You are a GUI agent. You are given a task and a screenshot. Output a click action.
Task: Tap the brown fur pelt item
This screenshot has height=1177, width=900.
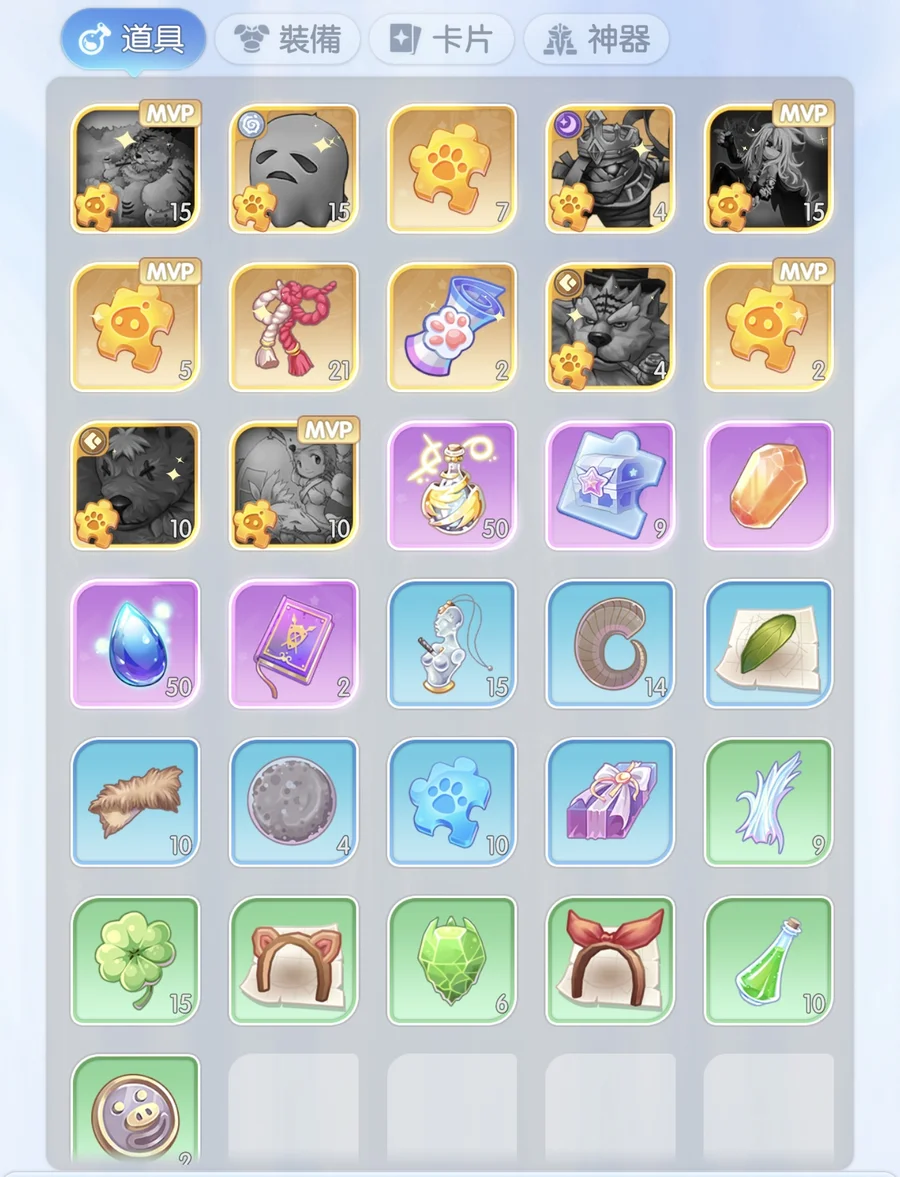click(x=135, y=801)
